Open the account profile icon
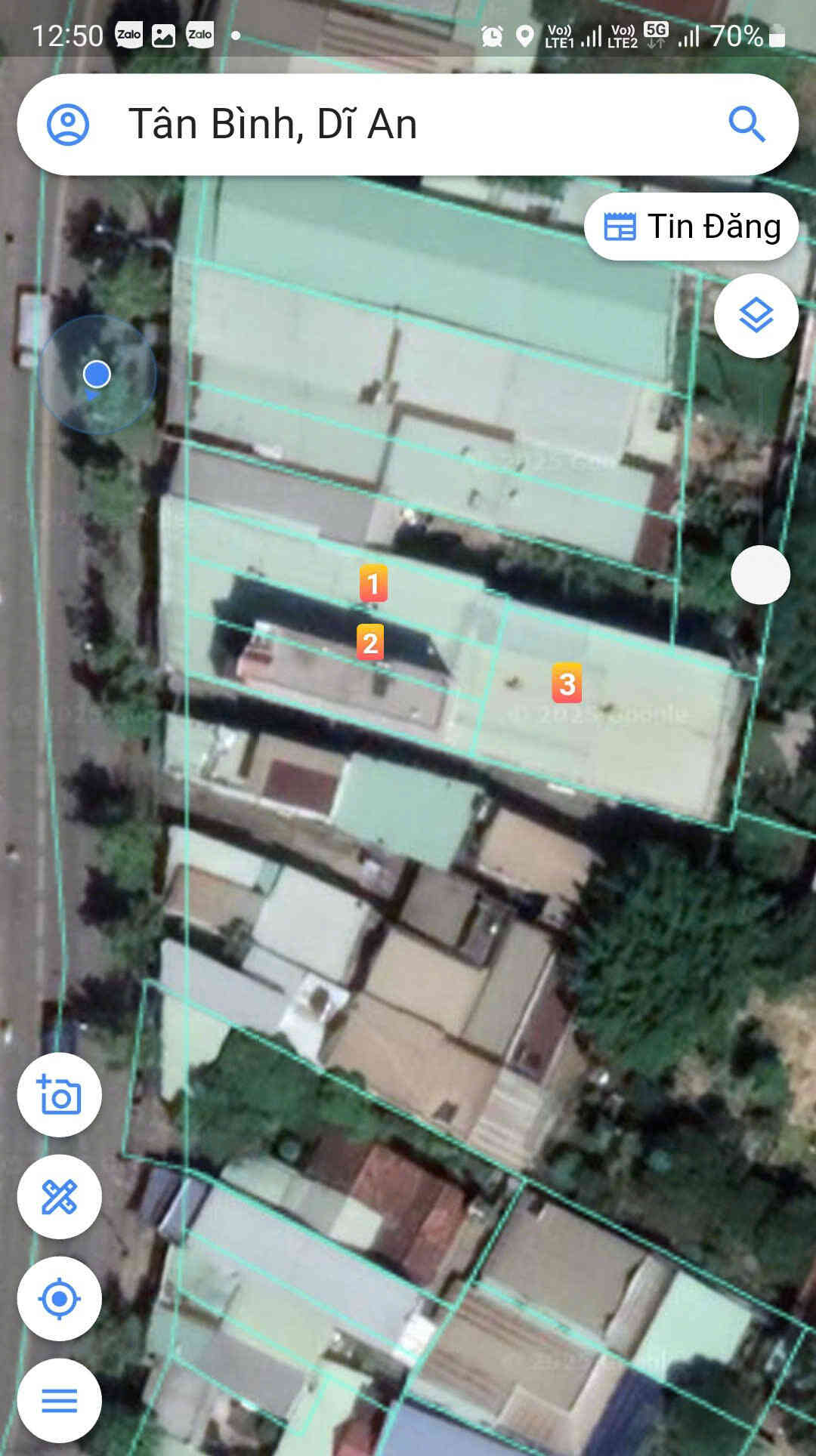The height and width of the screenshot is (1456, 816). 68,125
